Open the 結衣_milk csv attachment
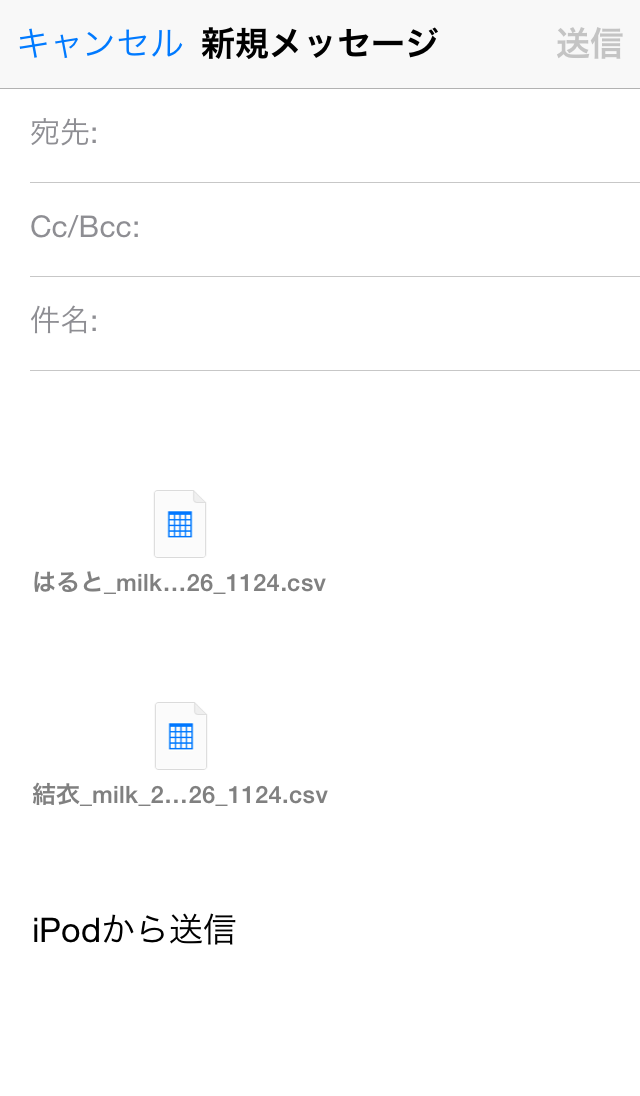640x1096 pixels. coord(180,754)
